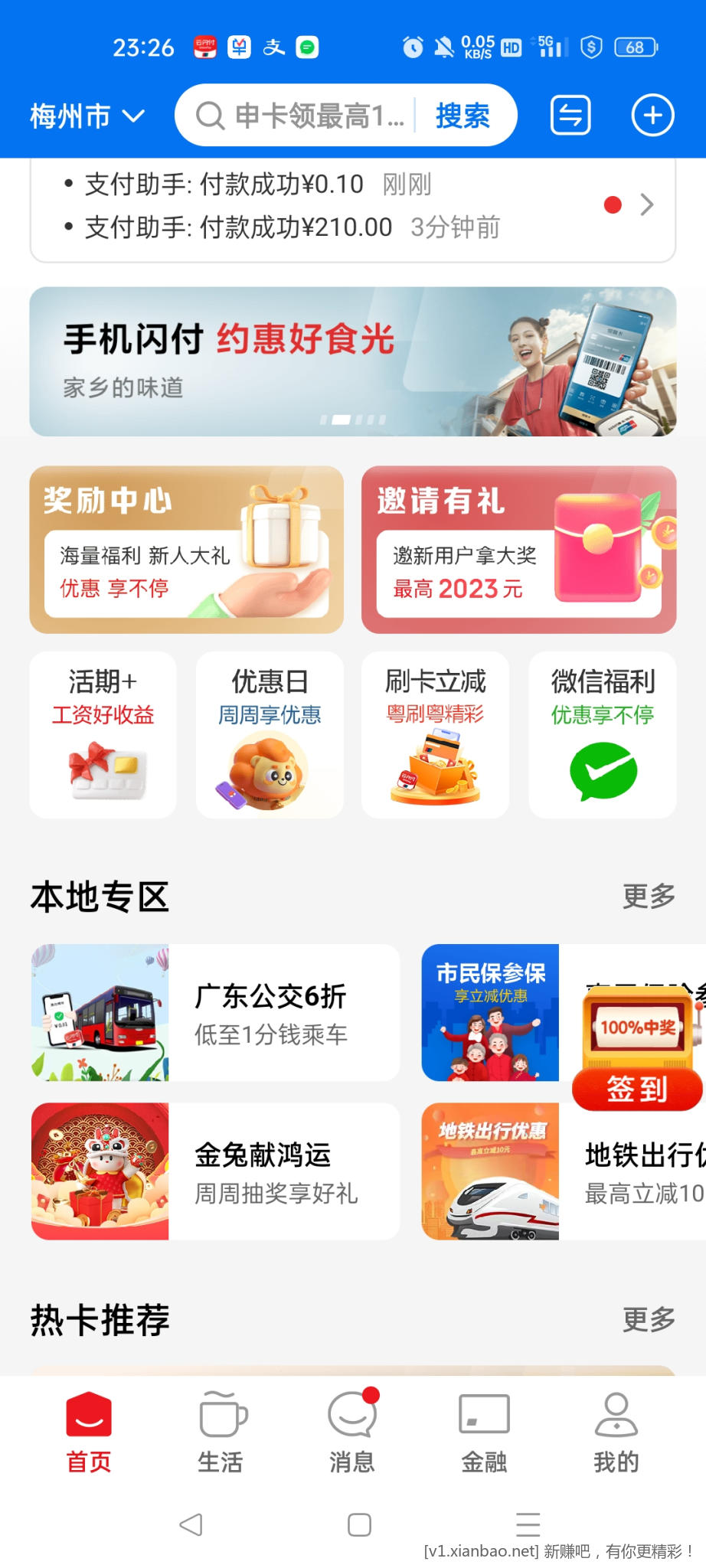Open the 微信福利 tile
Image resolution: width=706 pixels, height=1568 pixels.
[x=602, y=735]
